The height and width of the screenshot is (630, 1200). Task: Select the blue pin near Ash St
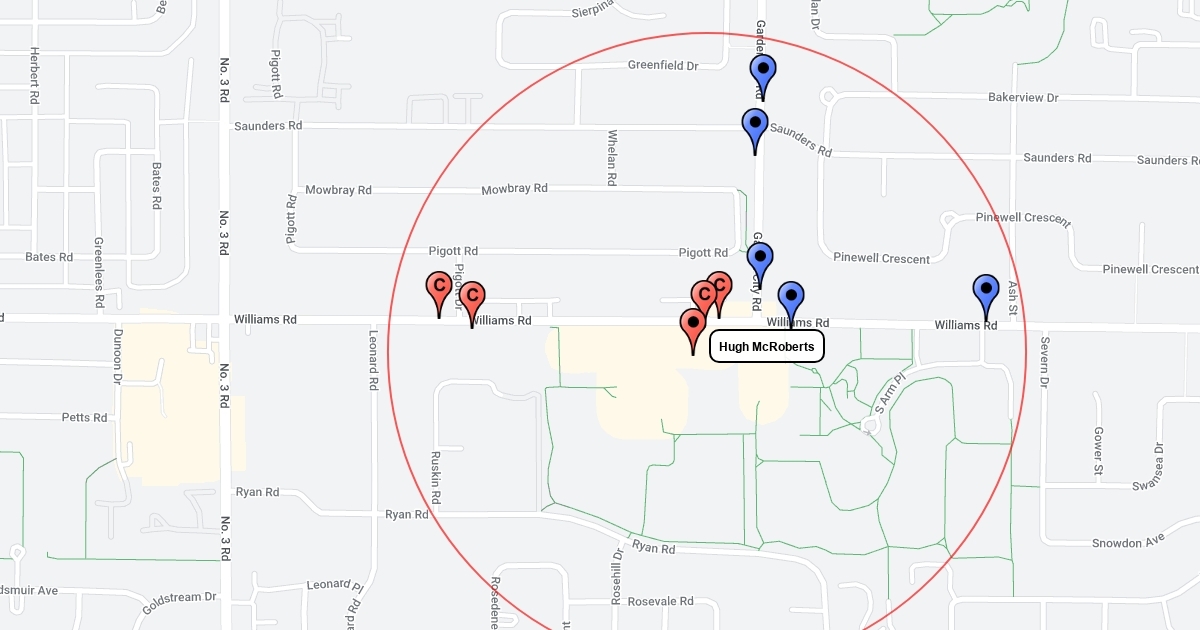click(986, 292)
